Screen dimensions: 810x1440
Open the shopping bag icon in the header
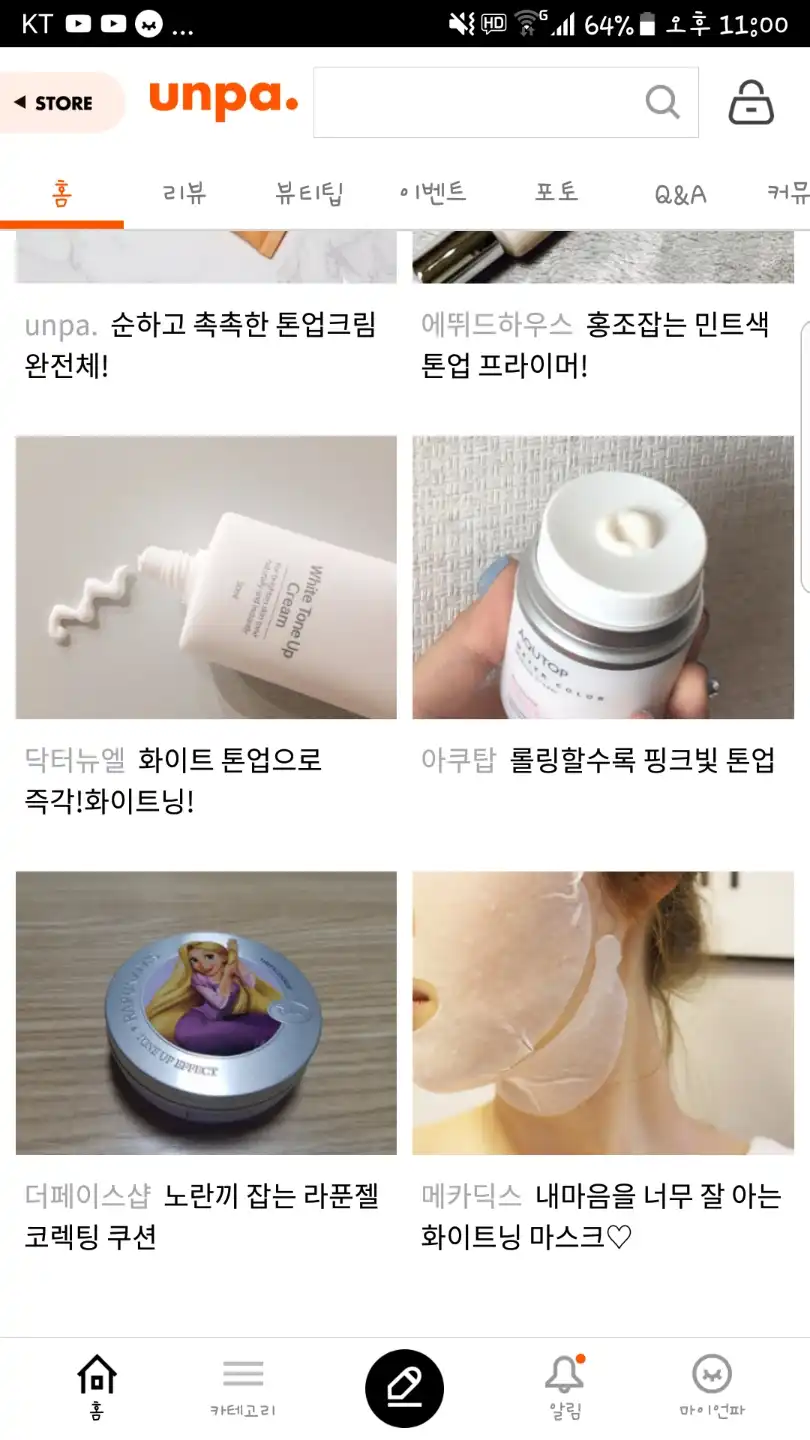click(x=751, y=101)
